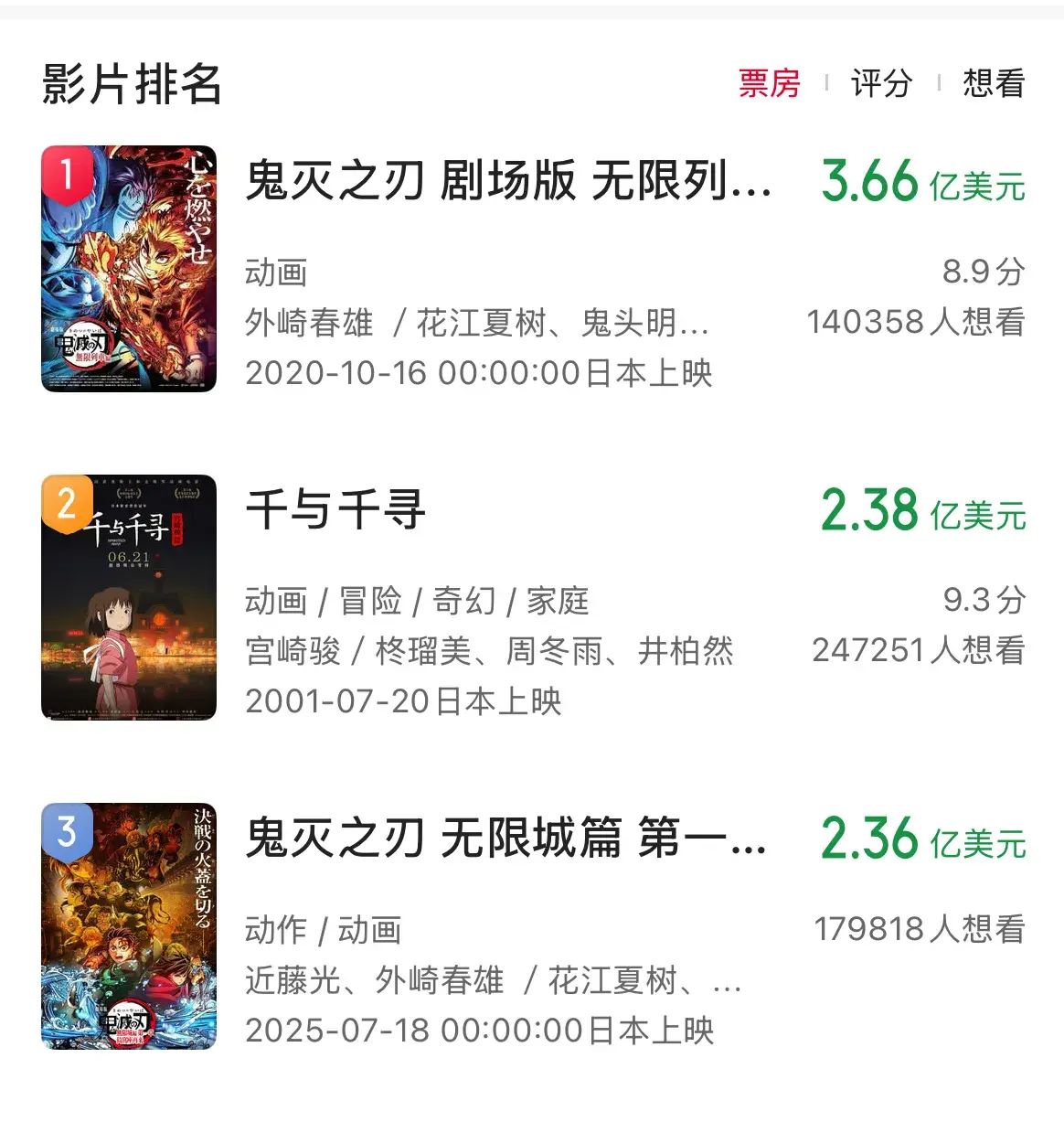View 鬼灭之刃 无限城篇 movie details
The image size is (1064, 1122).
pyautogui.click(x=505, y=839)
